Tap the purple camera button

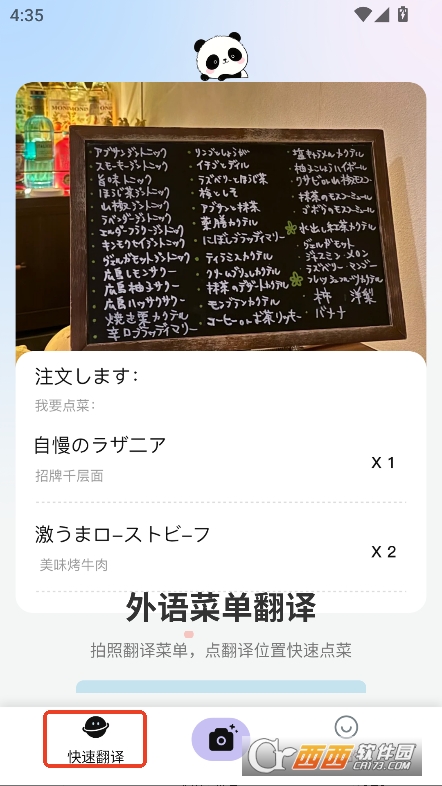pos(220,739)
